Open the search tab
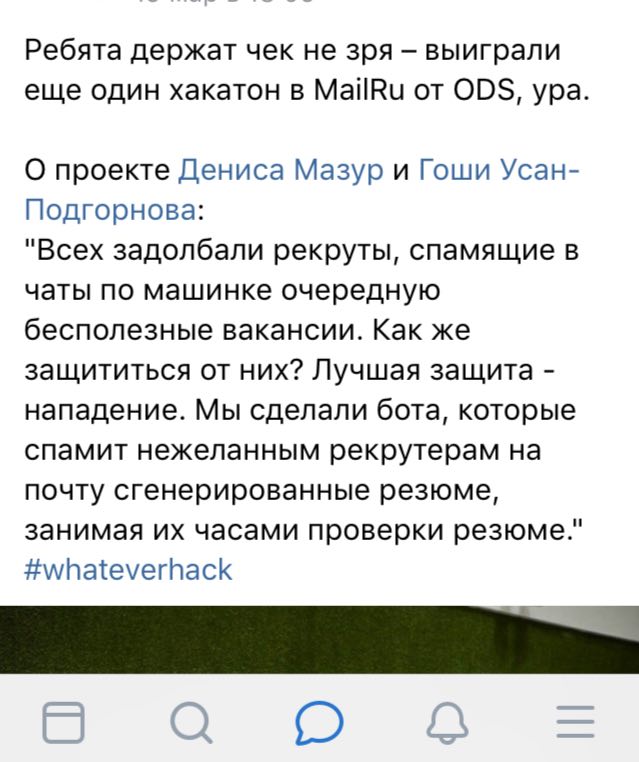 (x=191, y=722)
